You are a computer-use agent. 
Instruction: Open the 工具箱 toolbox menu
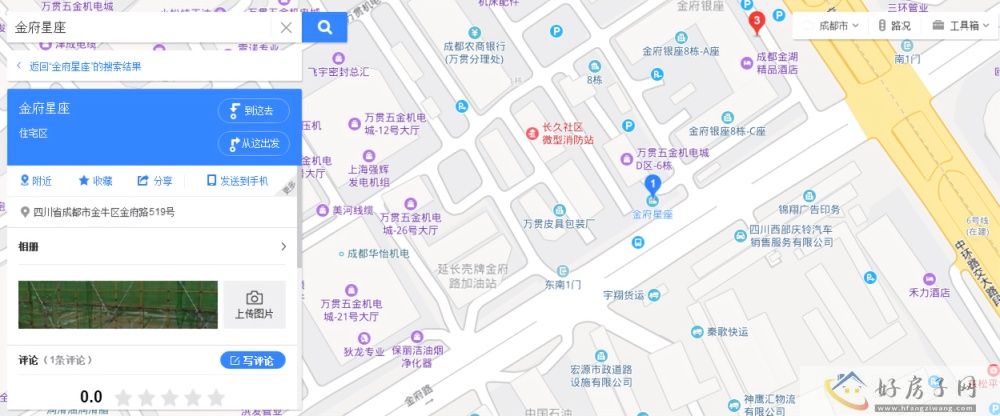[x=961, y=26]
